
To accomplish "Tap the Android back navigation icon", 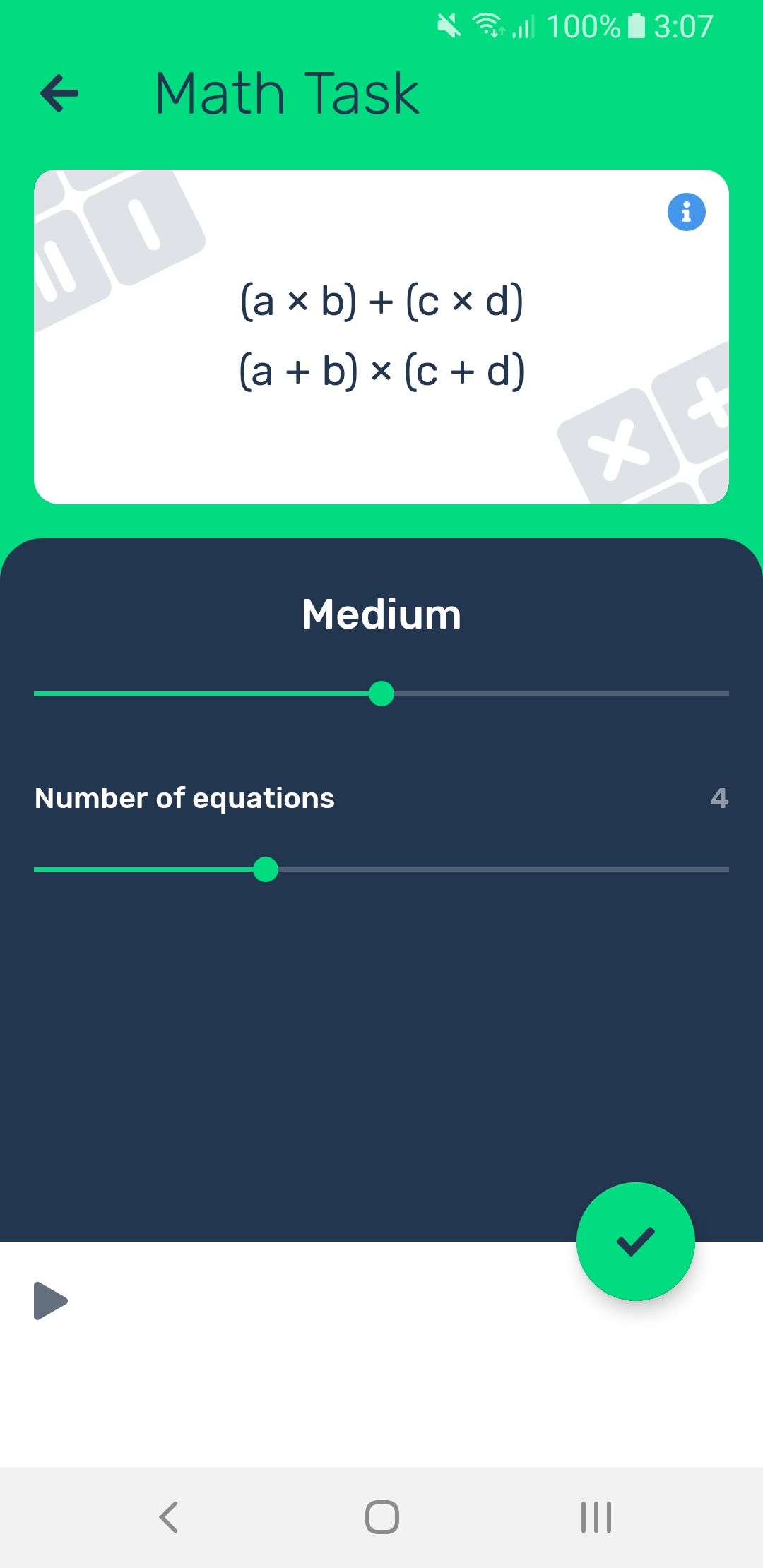I will pyautogui.click(x=168, y=1514).
